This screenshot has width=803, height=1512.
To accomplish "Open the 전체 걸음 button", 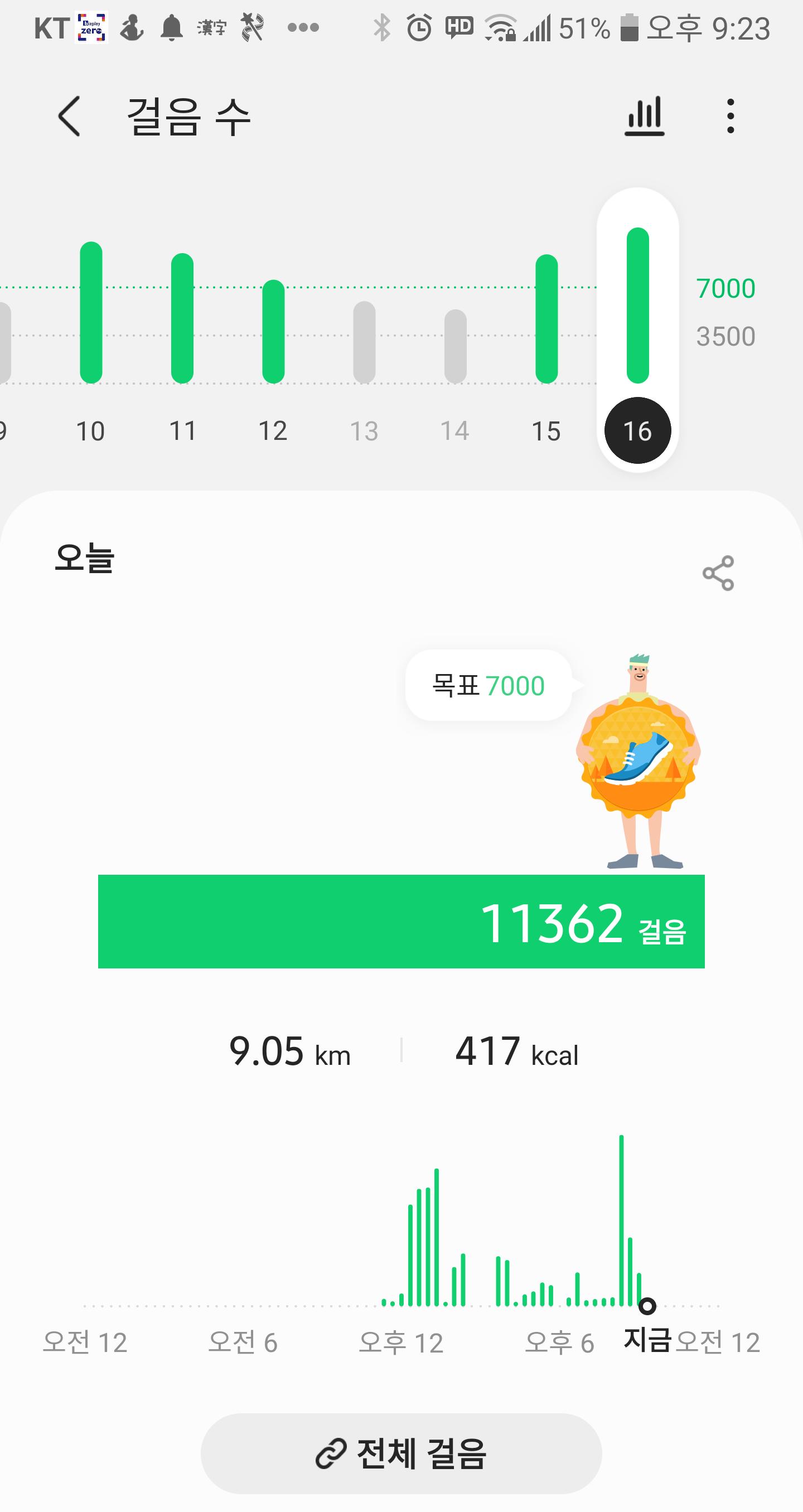I will pyautogui.click(x=401, y=1453).
